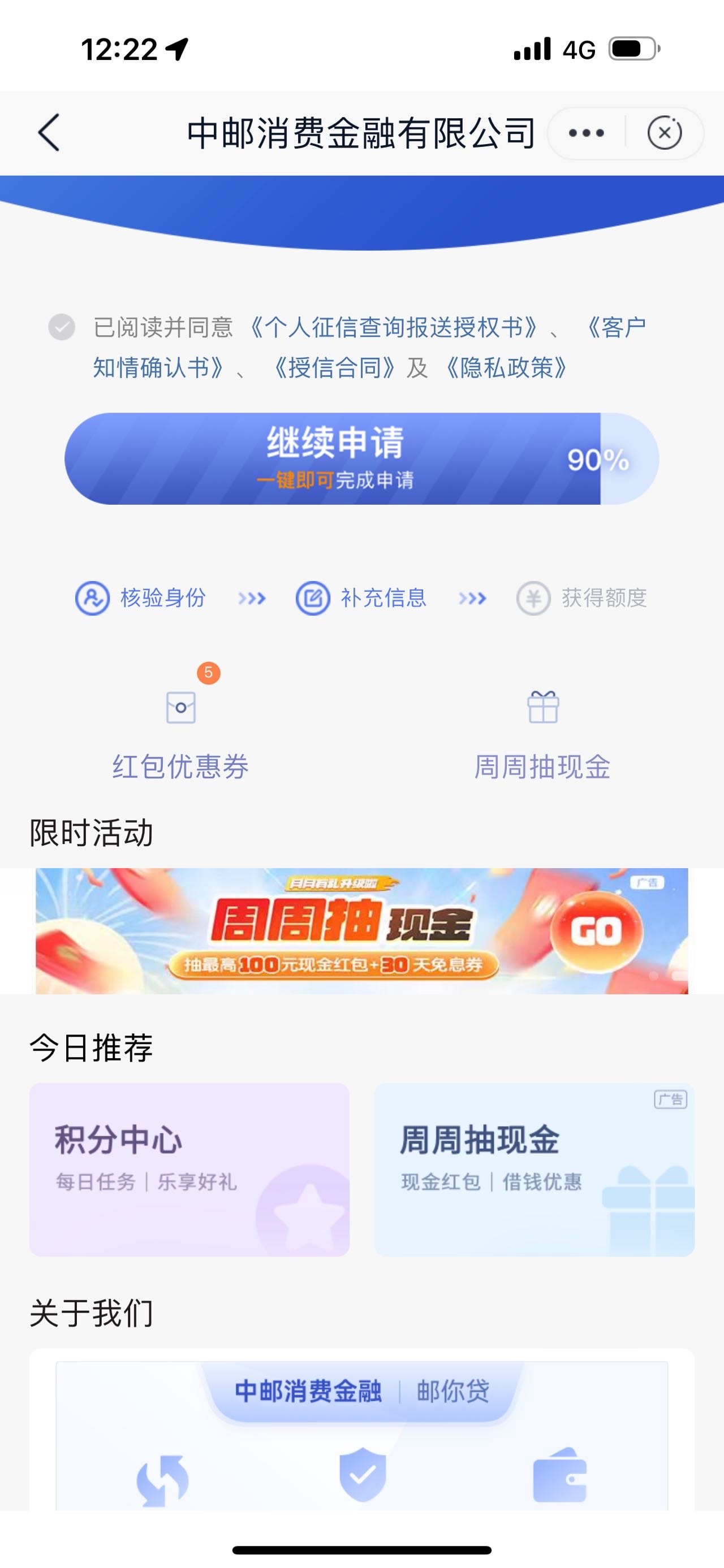Tap the 继续申请 button
The image size is (724, 1568).
coord(361,458)
